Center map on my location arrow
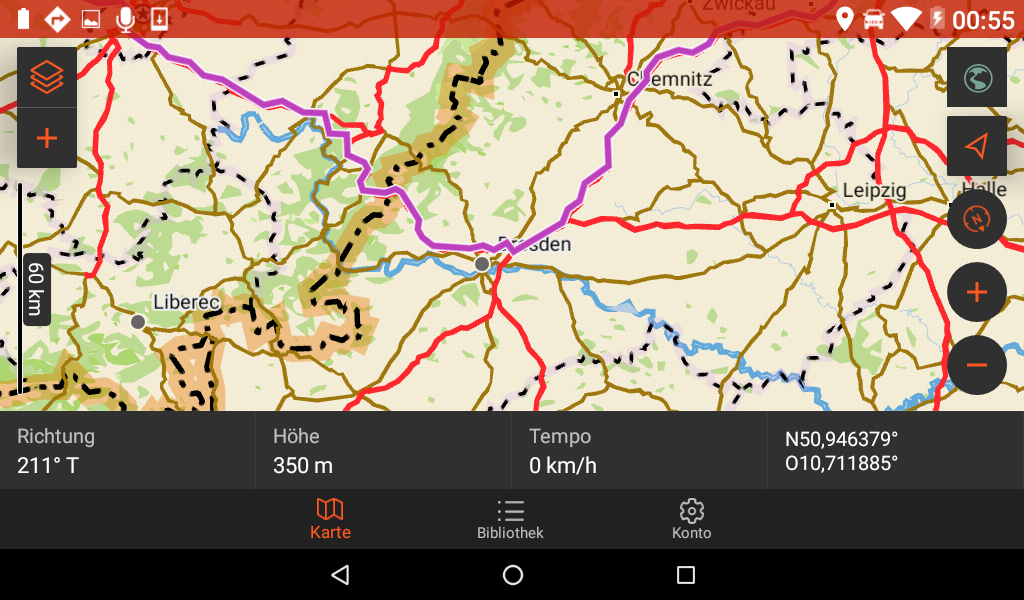 (977, 146)
